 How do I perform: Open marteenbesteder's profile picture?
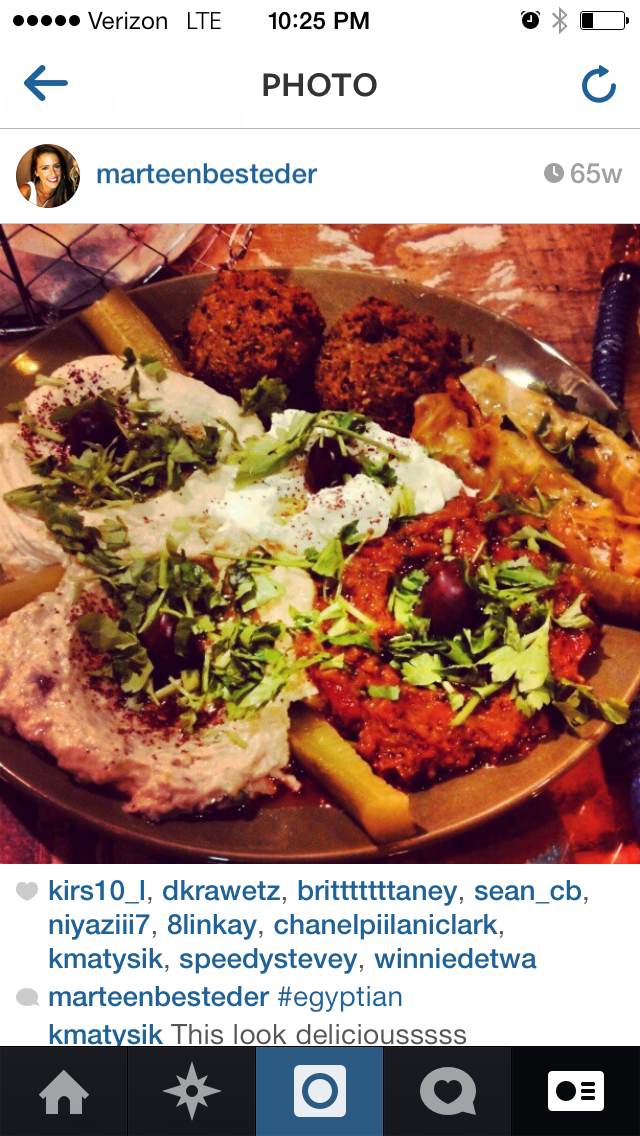48,175
